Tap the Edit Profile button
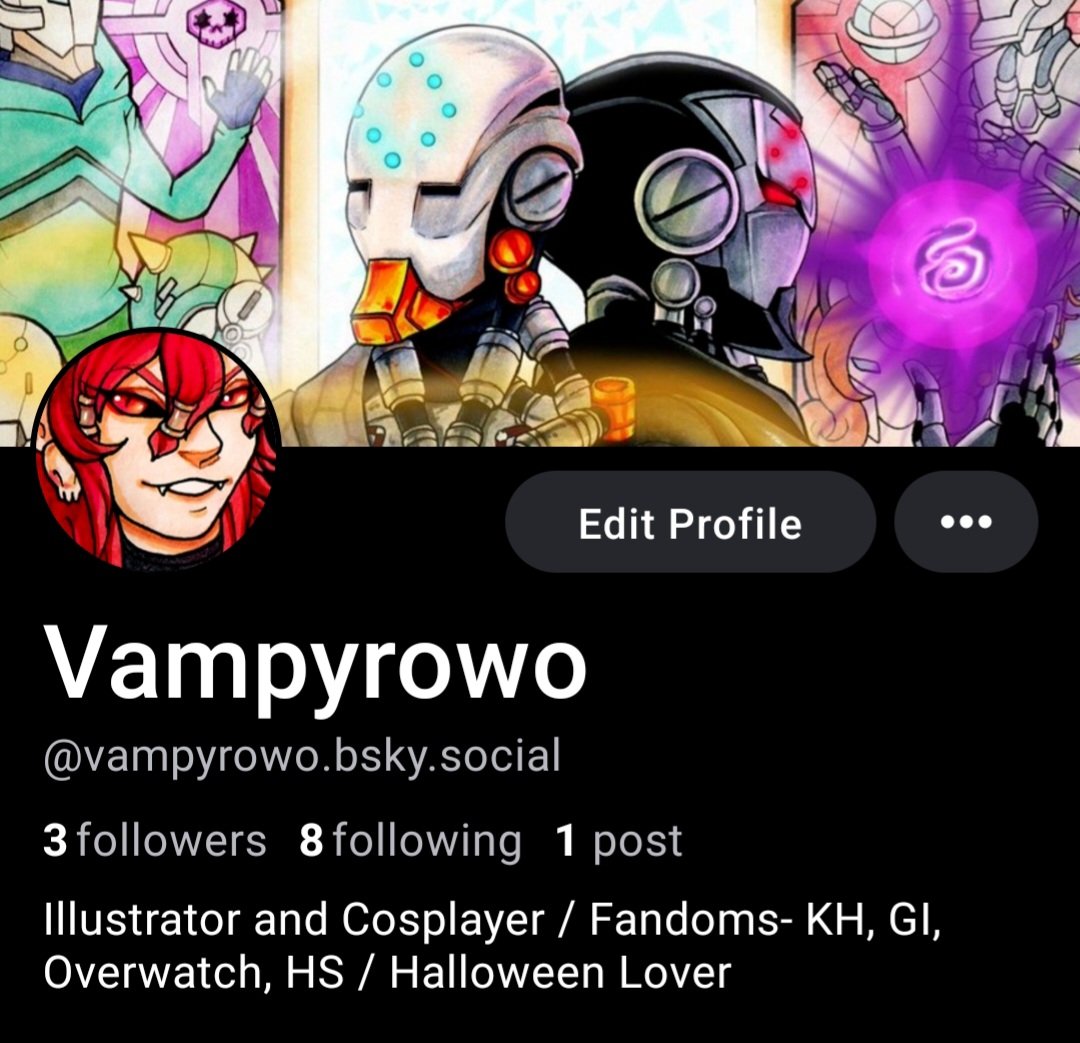 (x=690, y=522)
